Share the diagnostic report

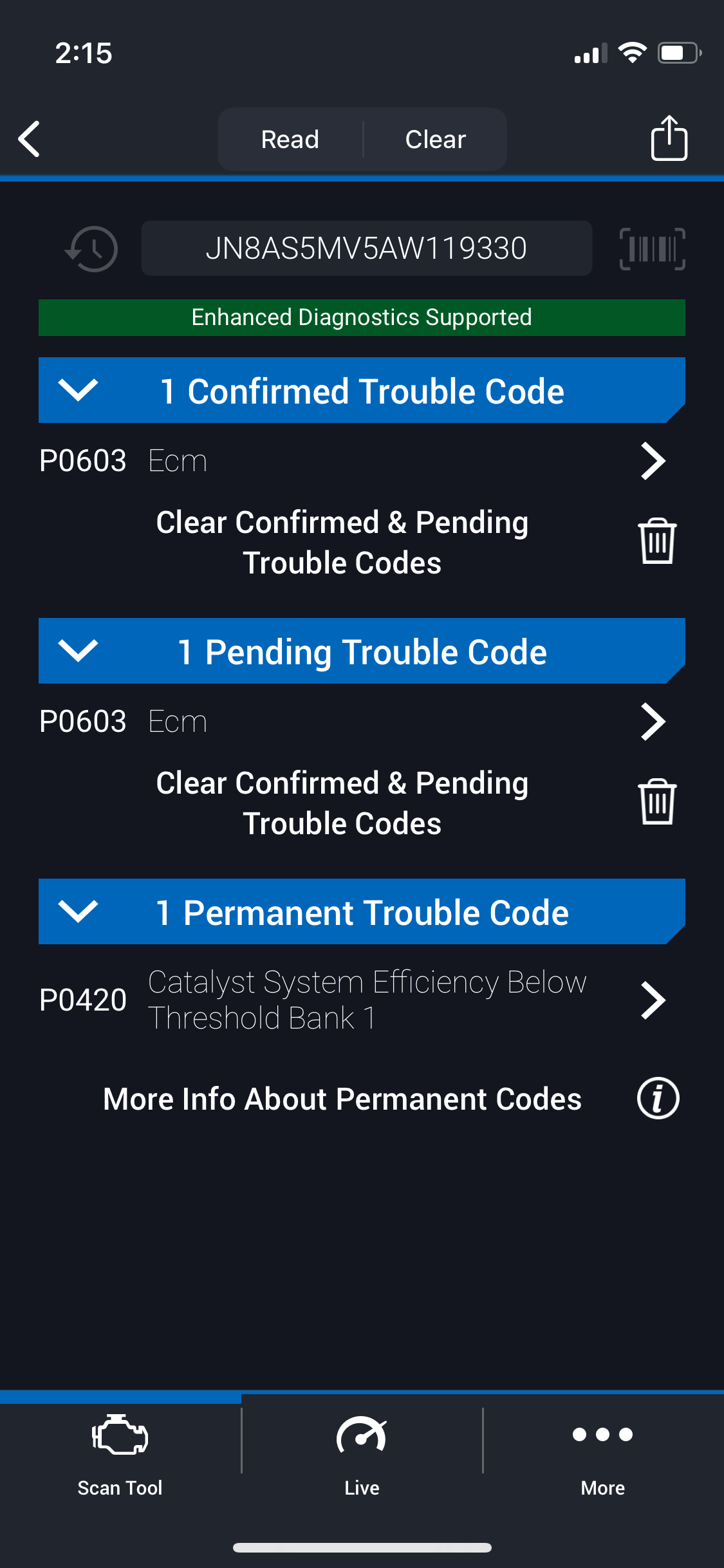point(669,138)
